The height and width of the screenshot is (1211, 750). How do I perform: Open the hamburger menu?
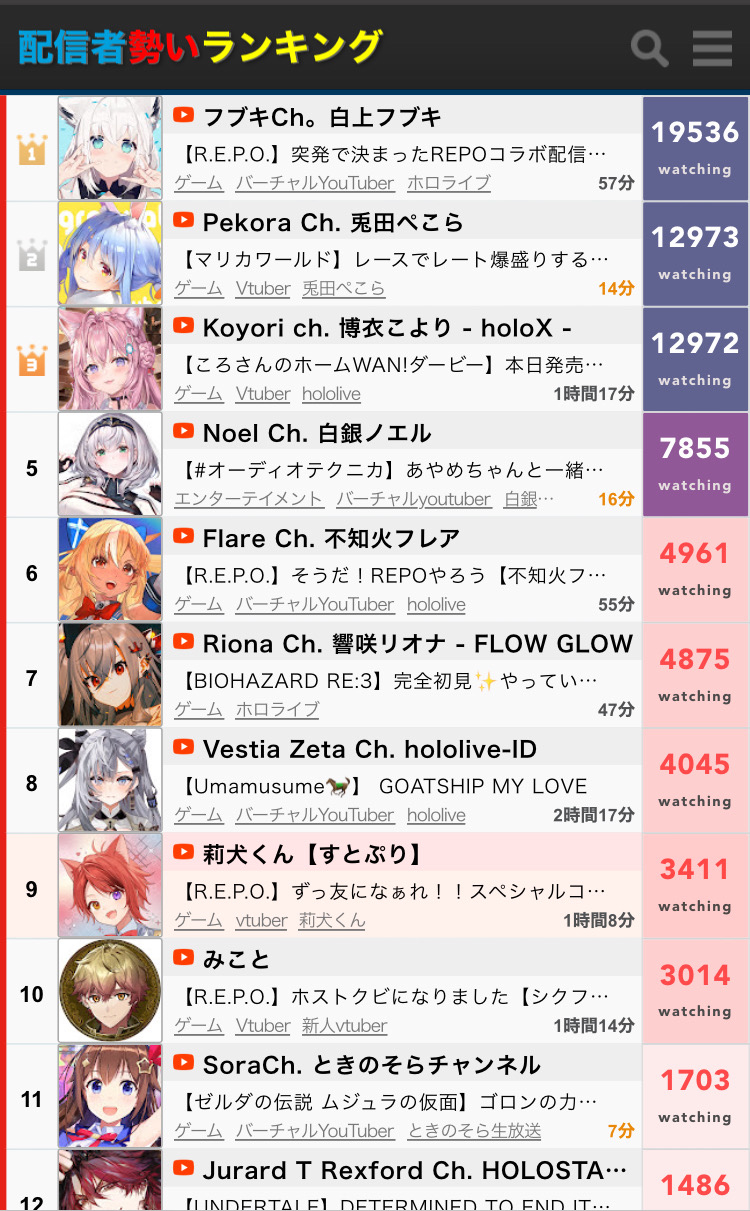pyautogui.click(x=712, y=47)
